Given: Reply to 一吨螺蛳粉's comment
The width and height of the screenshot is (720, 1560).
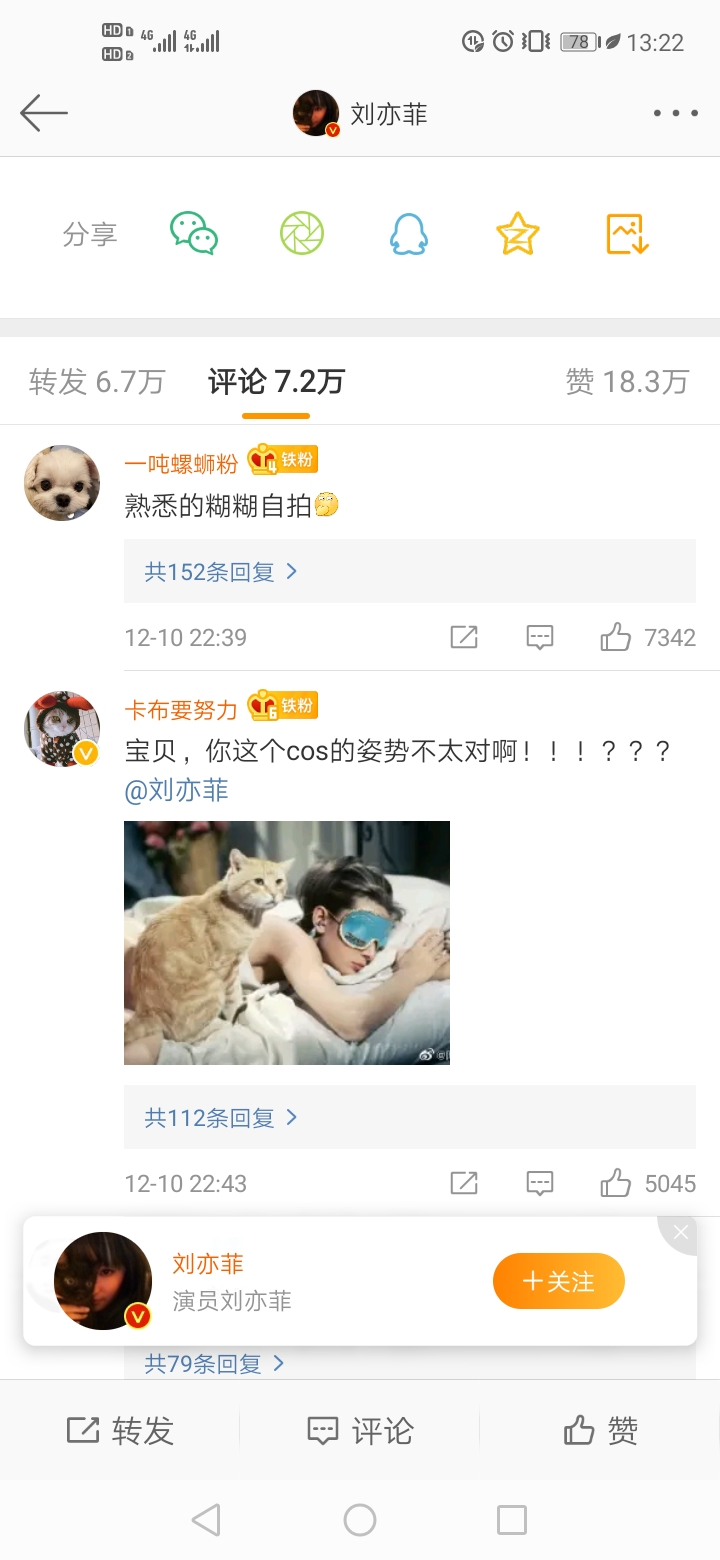Looking at the screenshot, I should [540, 637].
